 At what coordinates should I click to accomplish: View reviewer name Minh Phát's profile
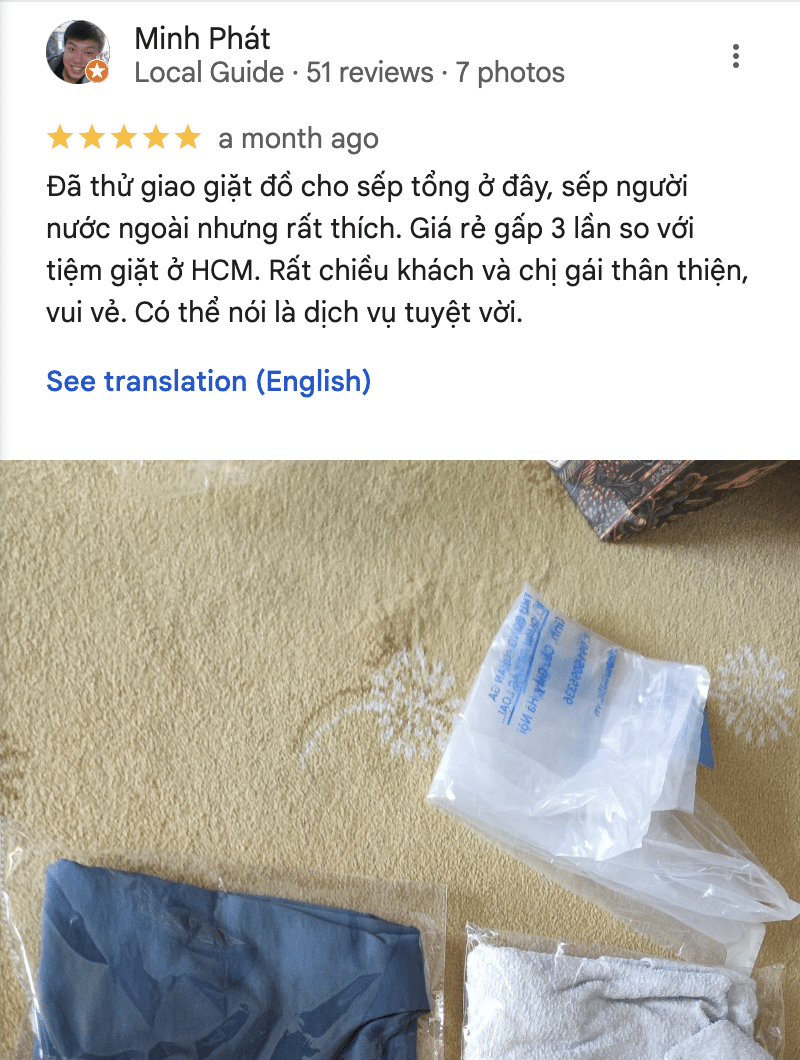point(202,39)
